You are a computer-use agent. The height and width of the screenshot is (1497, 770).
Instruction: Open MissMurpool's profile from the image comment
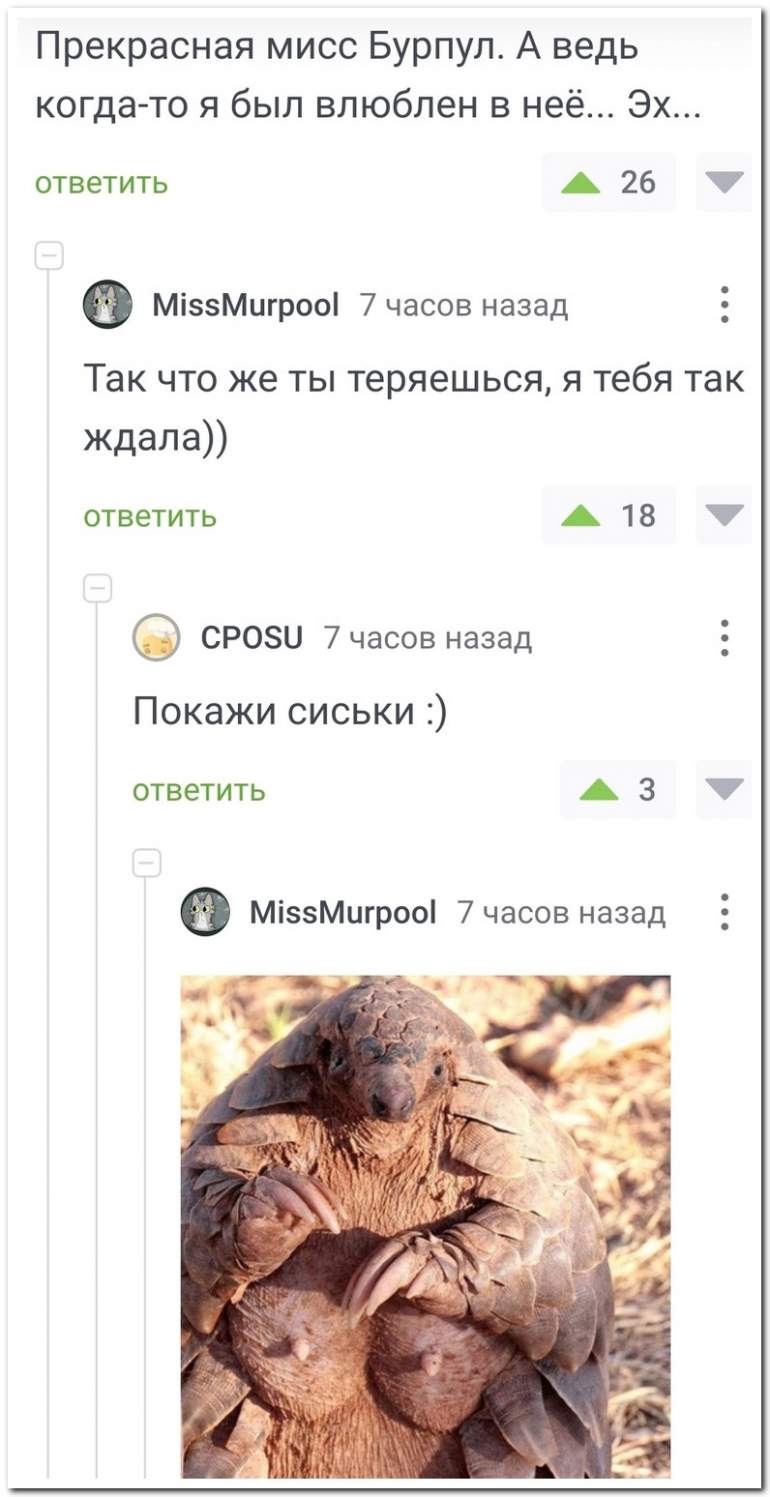[342, 912]
